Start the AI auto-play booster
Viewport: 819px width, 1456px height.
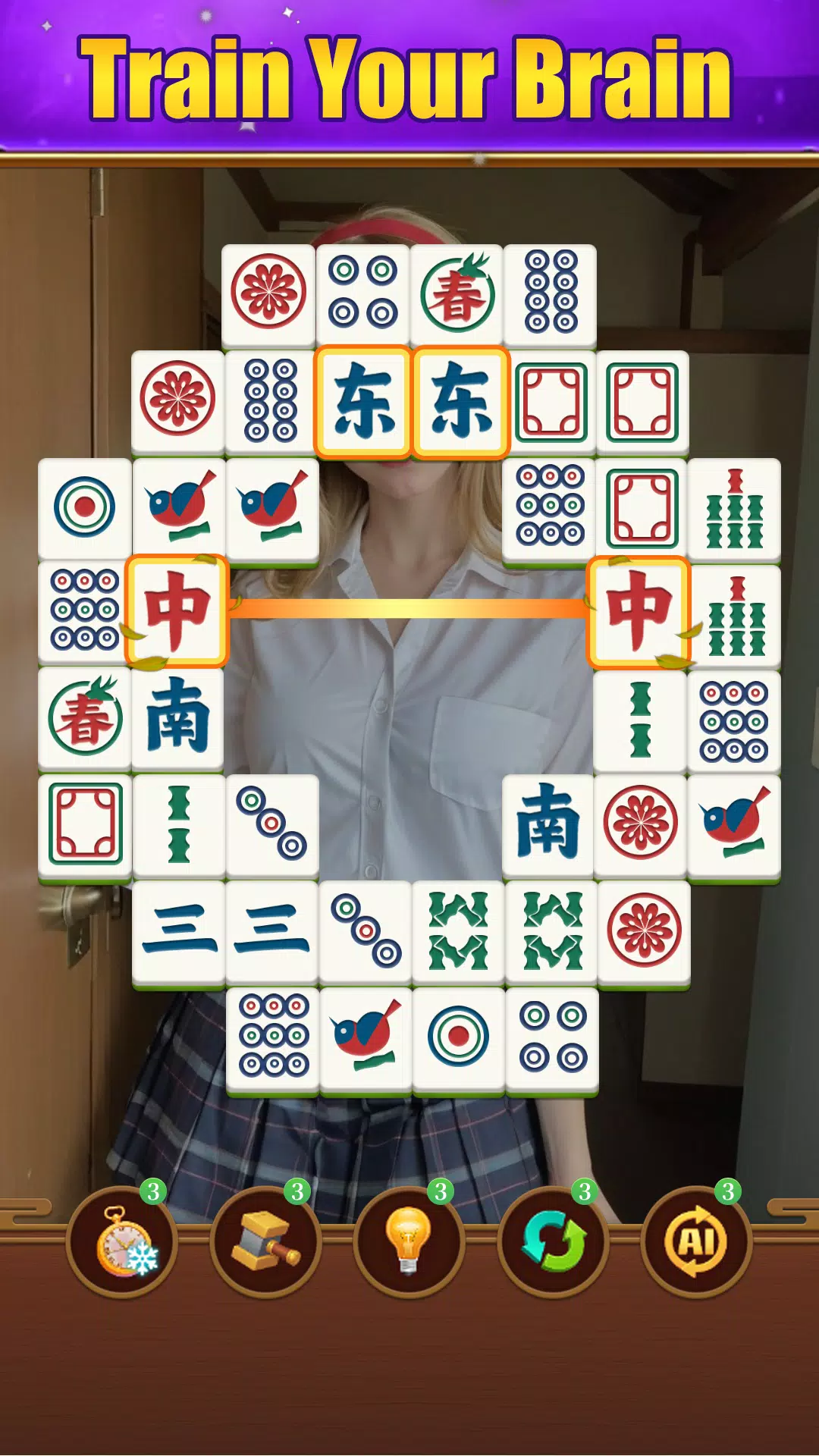pos(696,1241)
